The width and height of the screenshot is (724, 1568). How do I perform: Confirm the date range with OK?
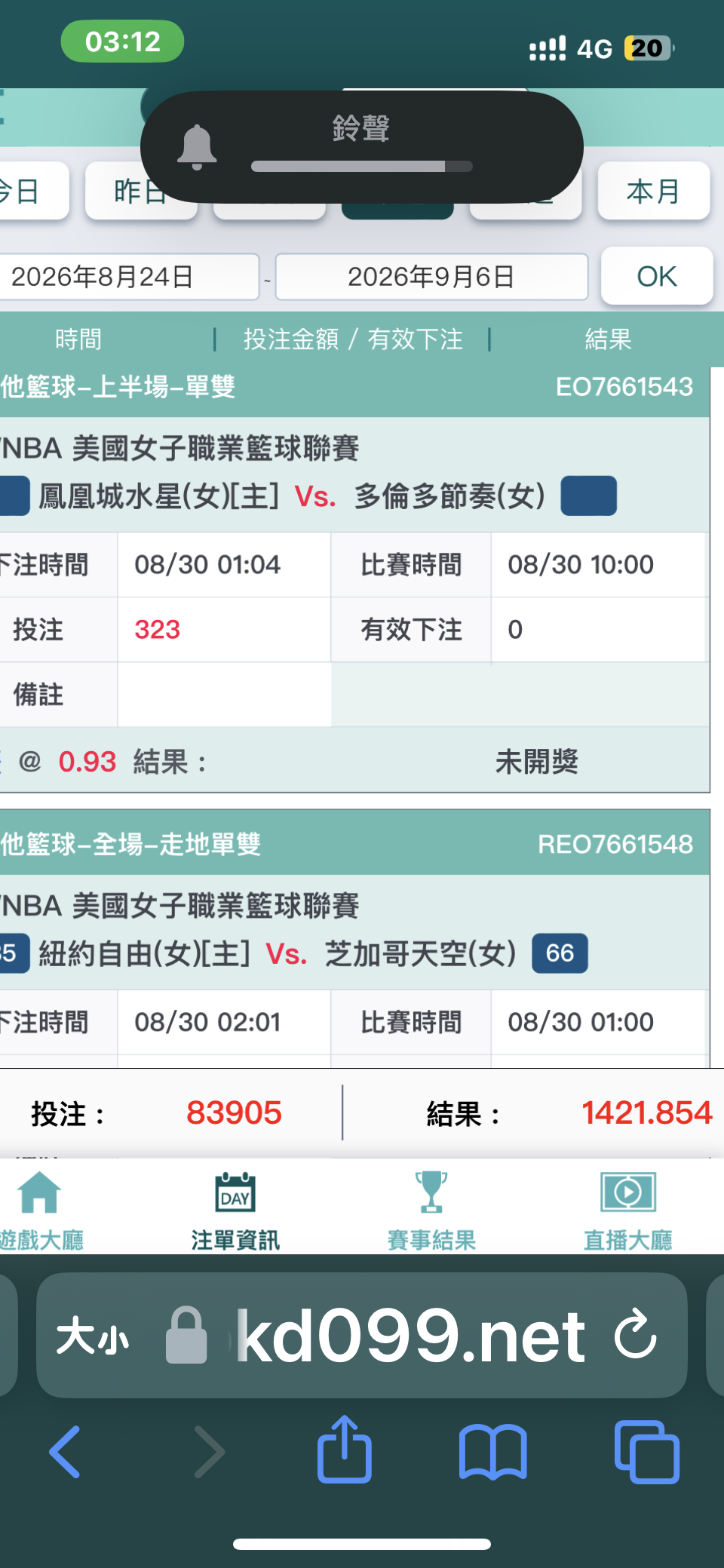point(656,276)
